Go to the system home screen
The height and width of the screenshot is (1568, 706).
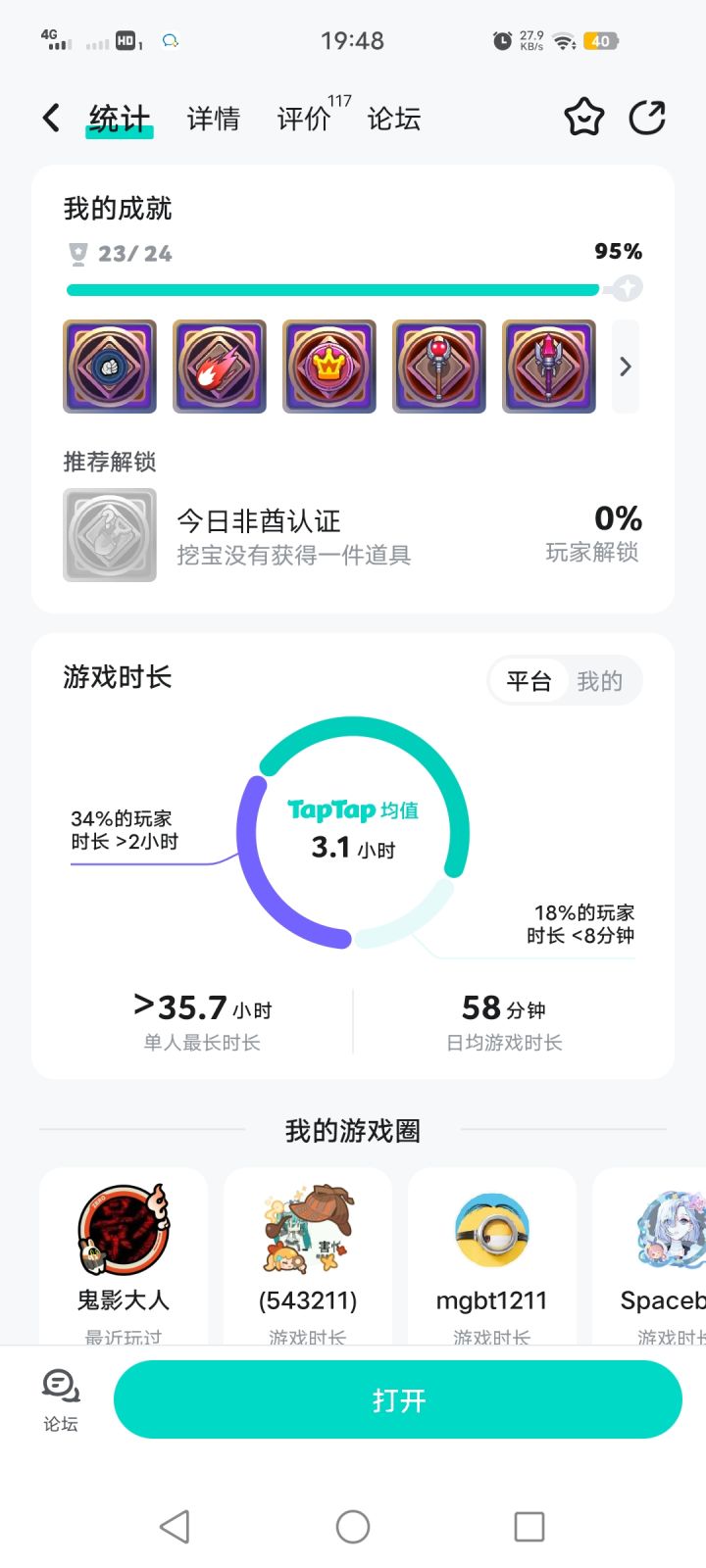pyautogui.click(x=353, y=1526)
